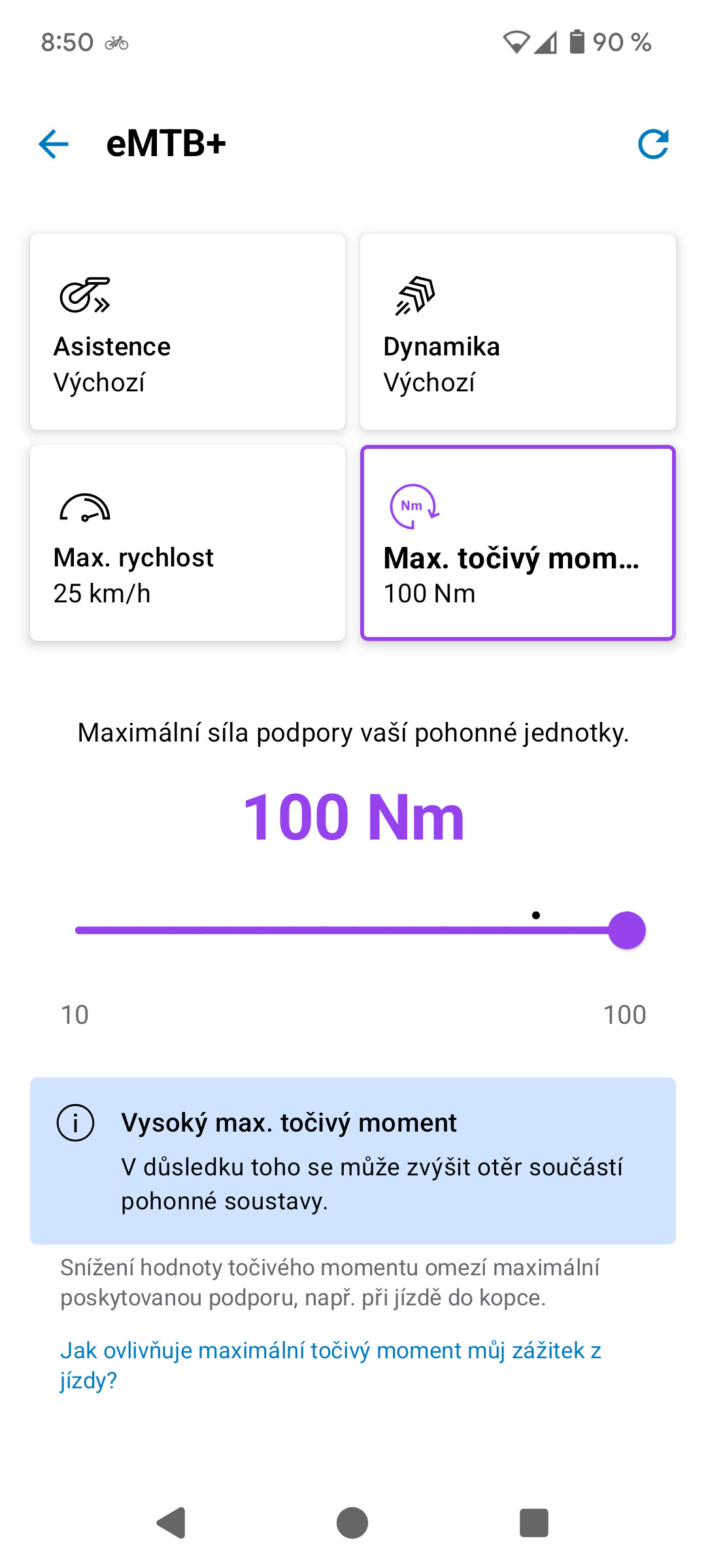This screenshot has width=706, height=1568.
Task: Tap the torque slider's purple handle
Action: point(627,930)
